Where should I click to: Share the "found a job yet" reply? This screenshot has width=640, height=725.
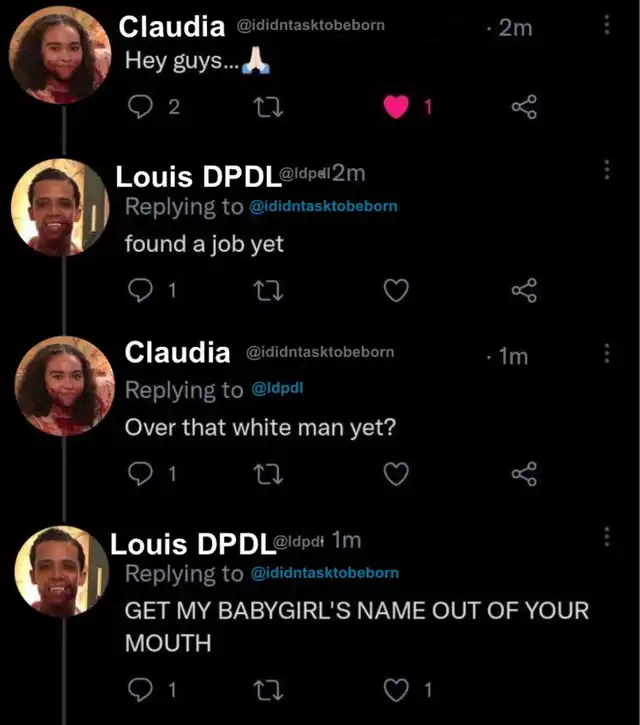click(x=524, y=291)
